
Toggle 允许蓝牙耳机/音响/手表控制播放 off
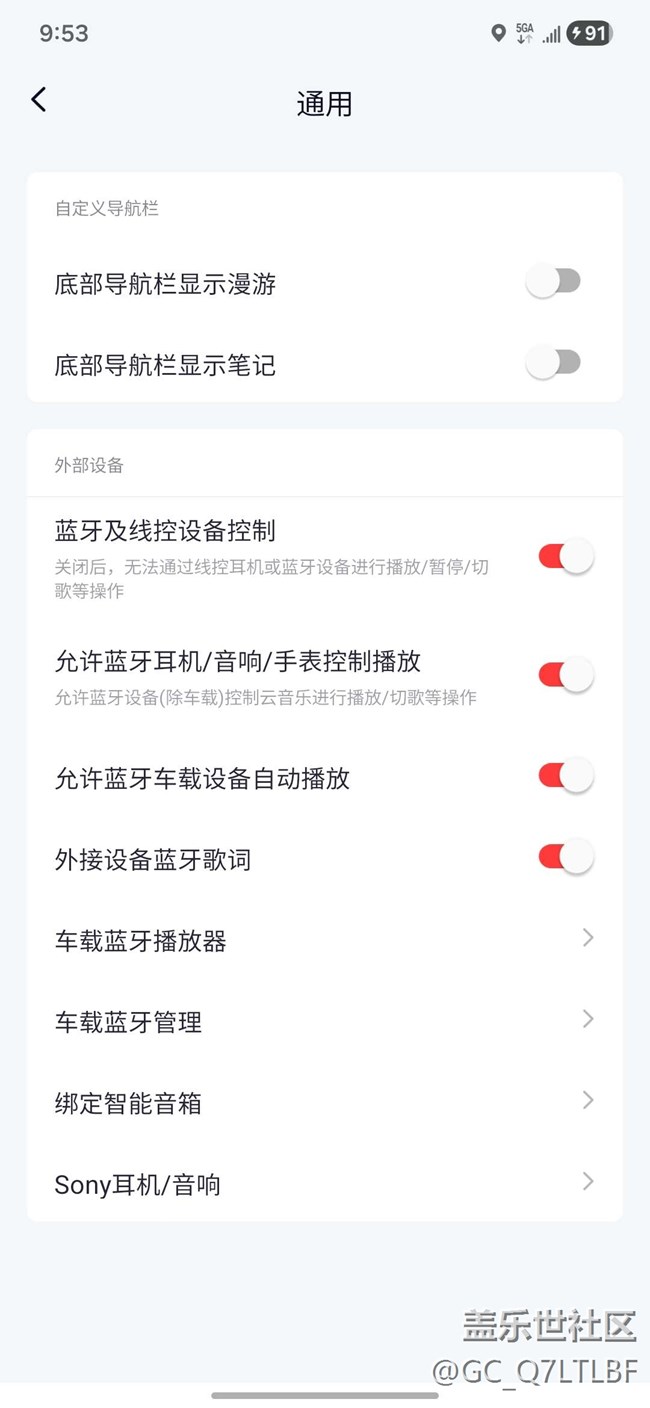point(566,675)
